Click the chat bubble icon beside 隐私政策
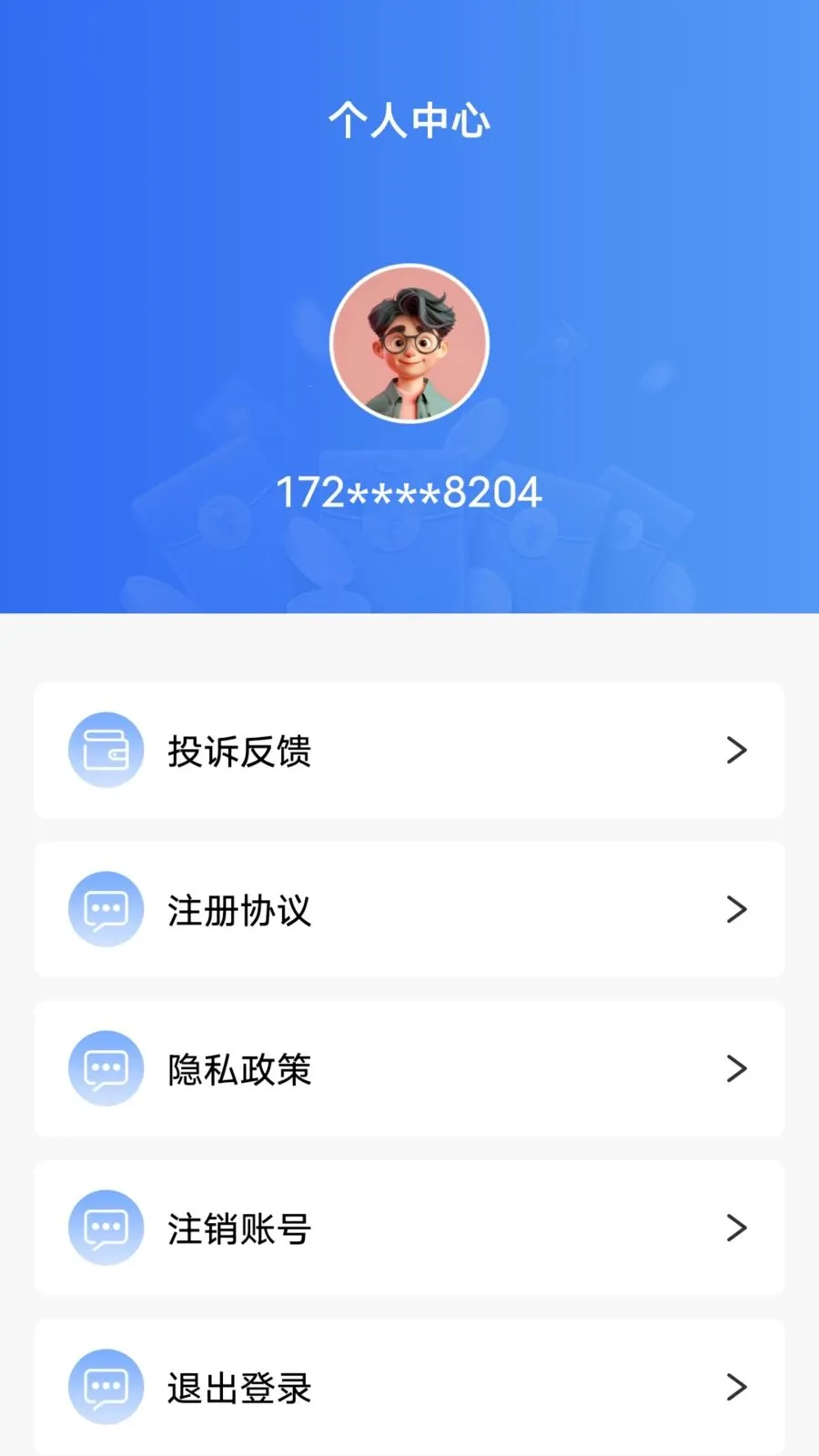This screenshot has height=1456, width=819. tap(106, 1068)
